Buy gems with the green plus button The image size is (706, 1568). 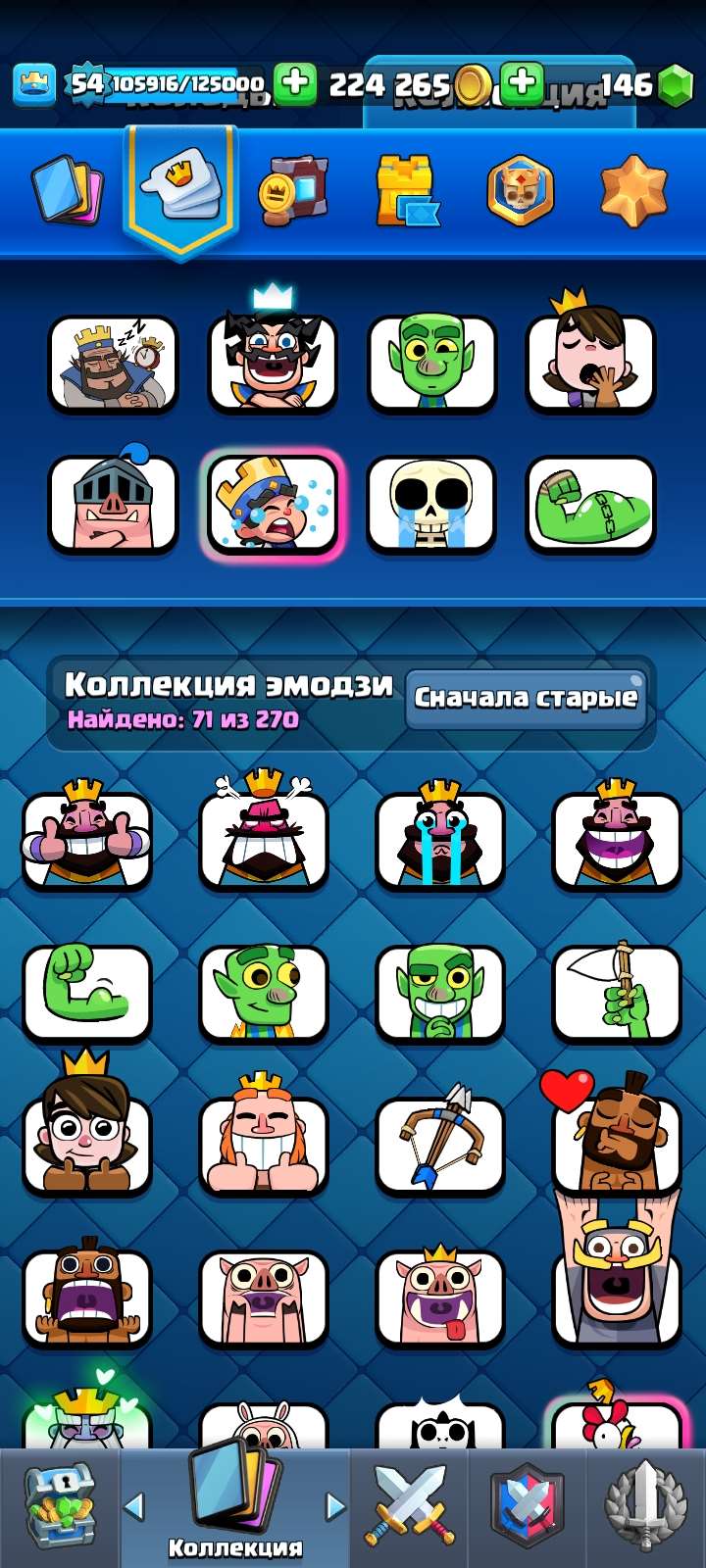coord(522,83)
